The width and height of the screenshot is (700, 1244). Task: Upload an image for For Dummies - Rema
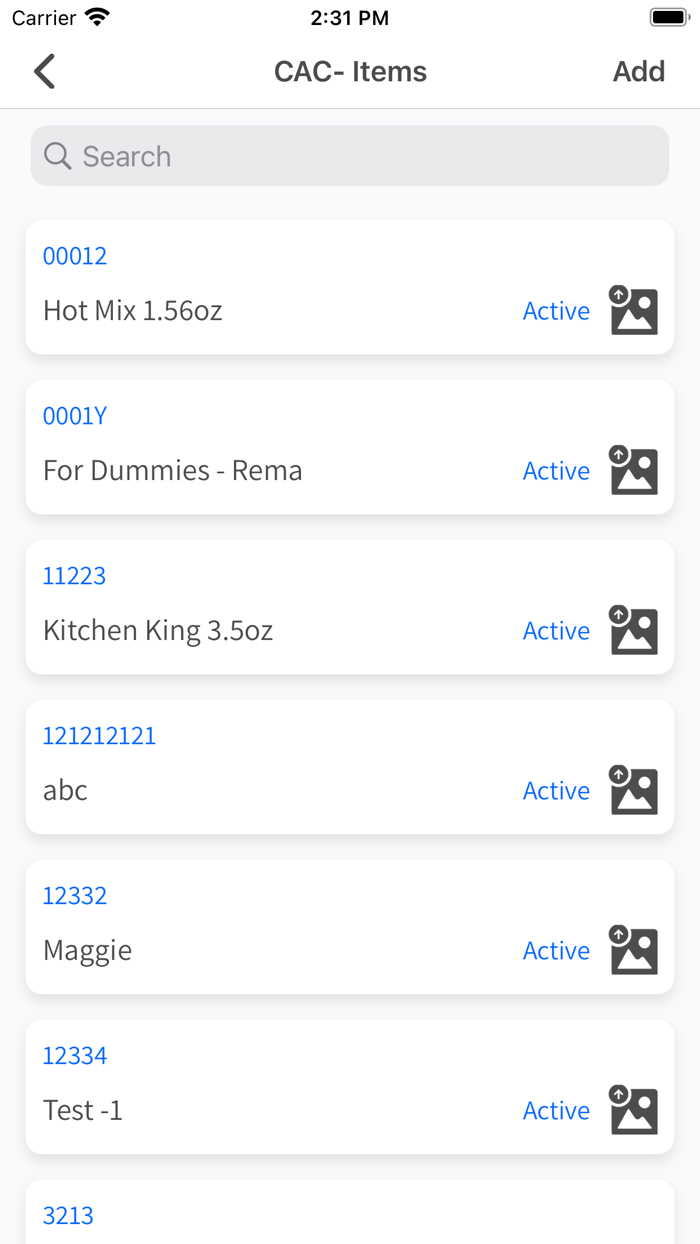(634, 470)
